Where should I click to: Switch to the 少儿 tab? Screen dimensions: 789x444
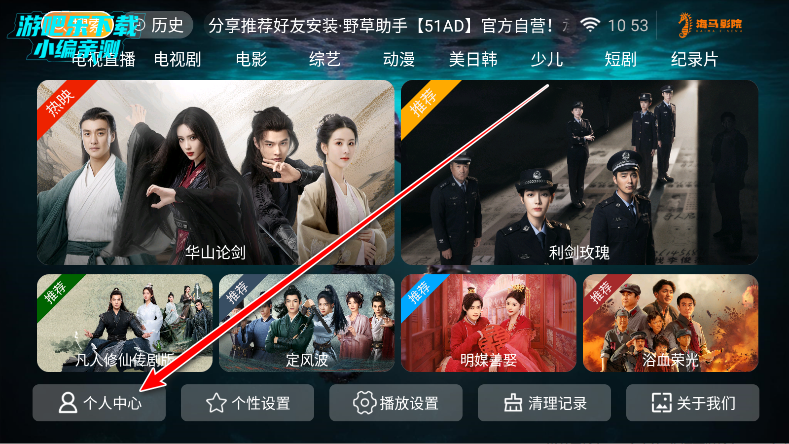point(547,59)
